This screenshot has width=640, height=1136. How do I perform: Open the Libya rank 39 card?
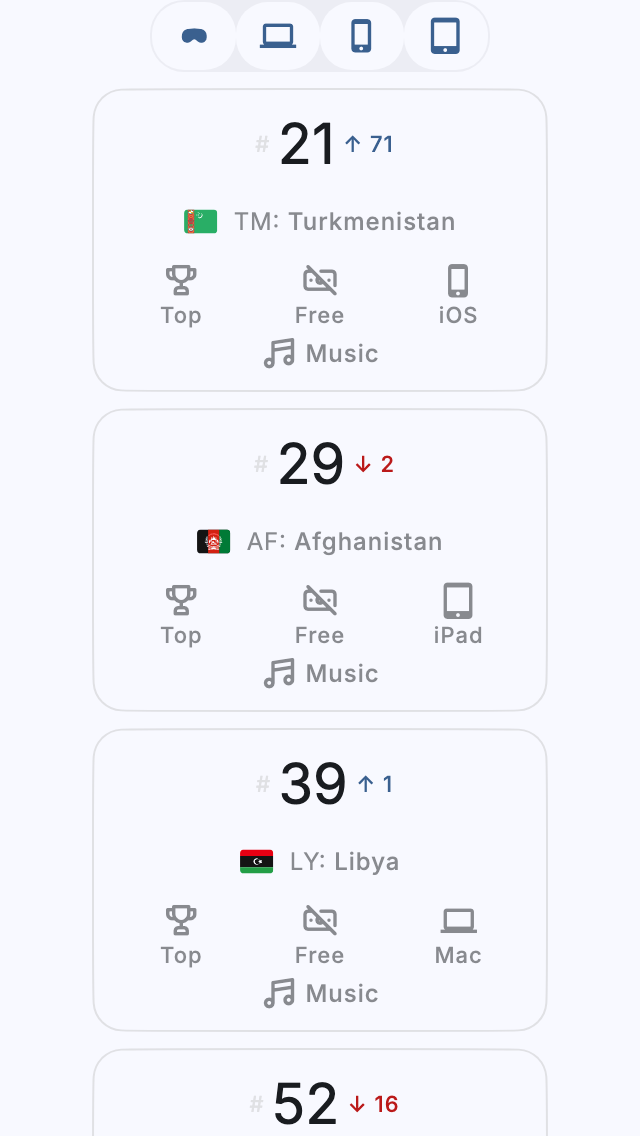[320, 880]
